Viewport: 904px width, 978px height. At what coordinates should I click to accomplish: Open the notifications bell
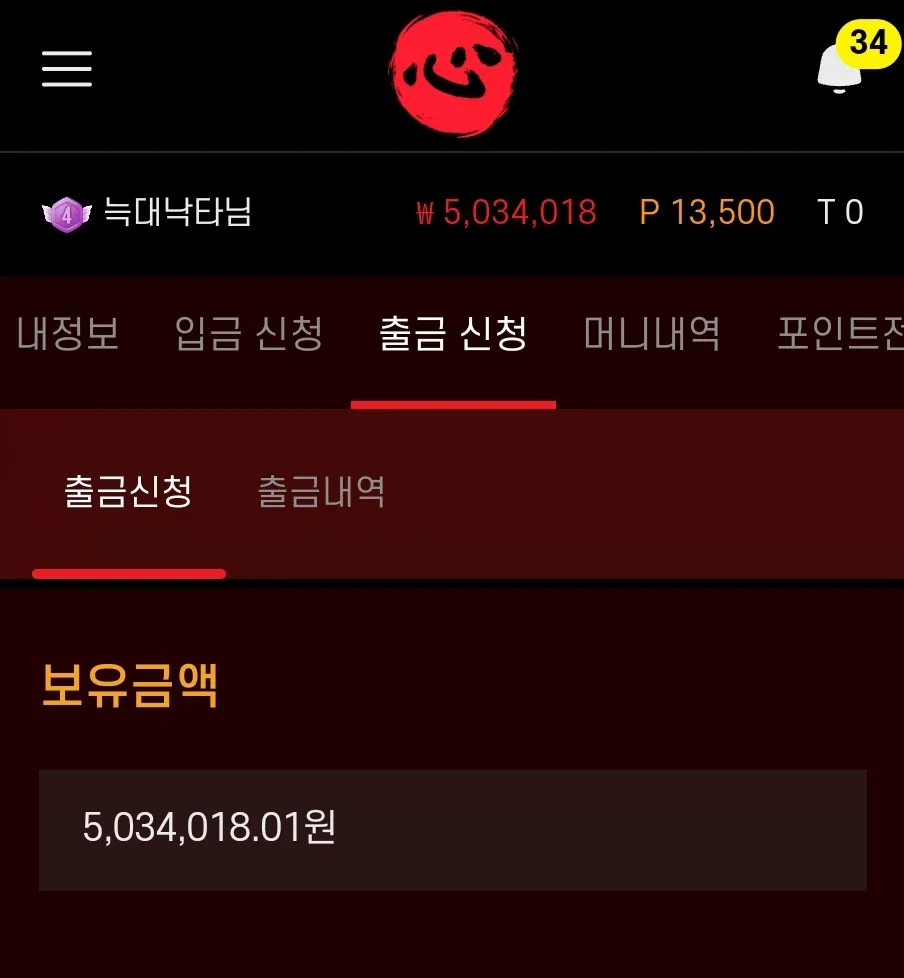840,68
